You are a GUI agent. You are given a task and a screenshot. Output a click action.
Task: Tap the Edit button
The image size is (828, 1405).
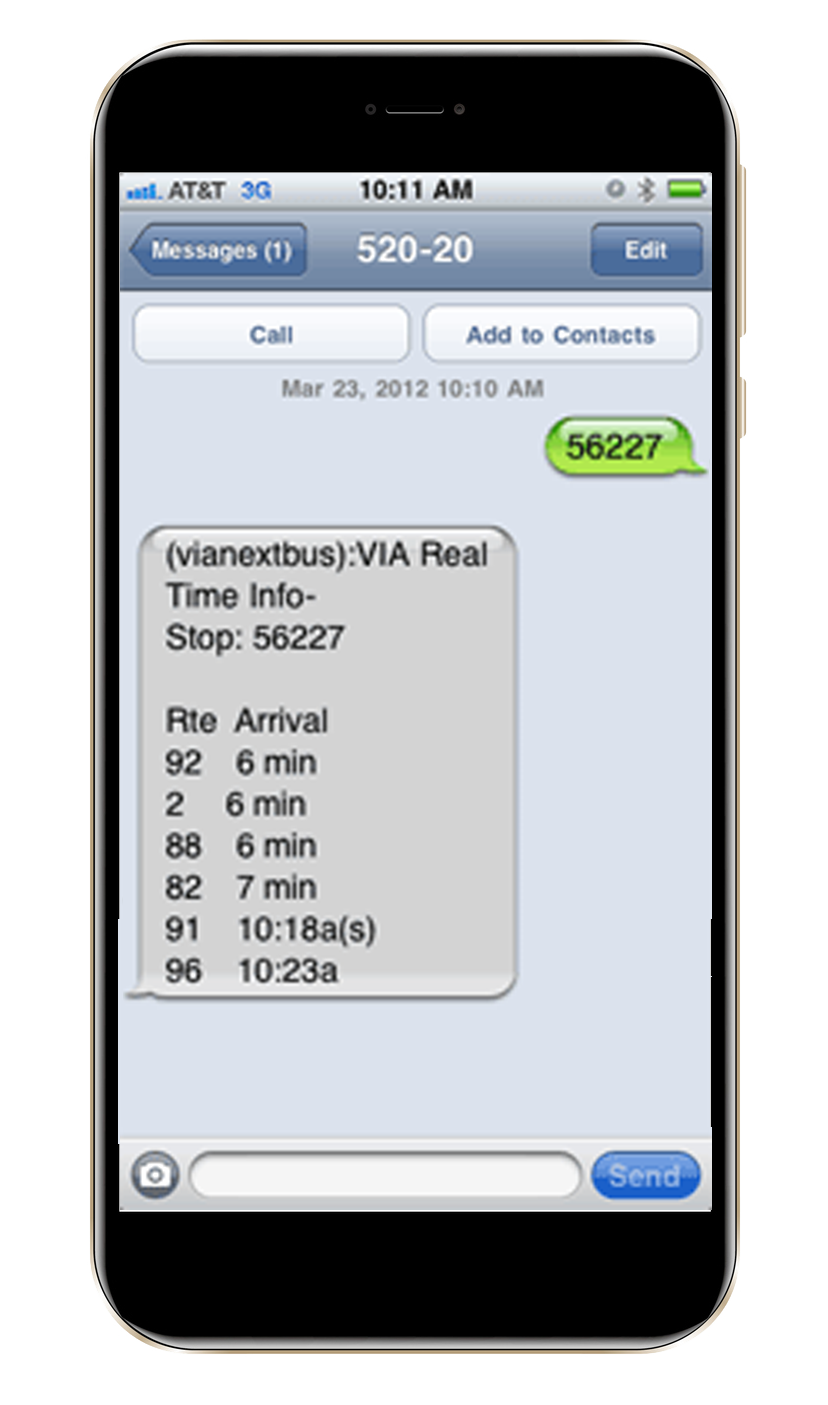[x=646, y=250]
